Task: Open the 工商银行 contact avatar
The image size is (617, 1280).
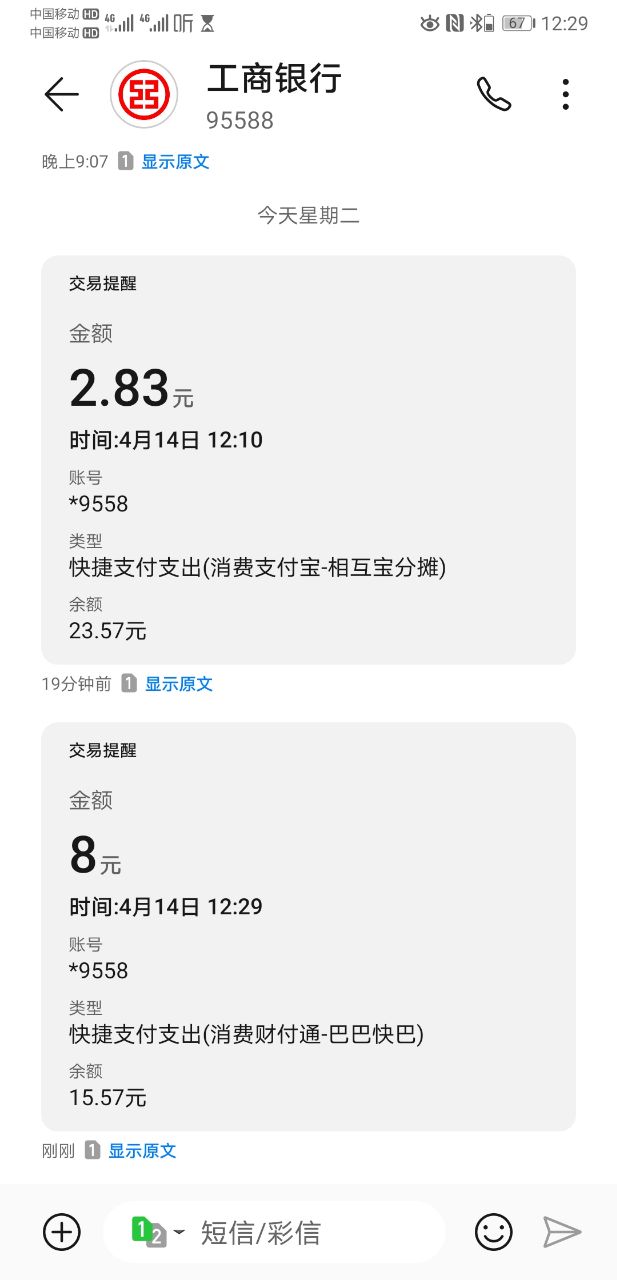Action: coord(144,94)
